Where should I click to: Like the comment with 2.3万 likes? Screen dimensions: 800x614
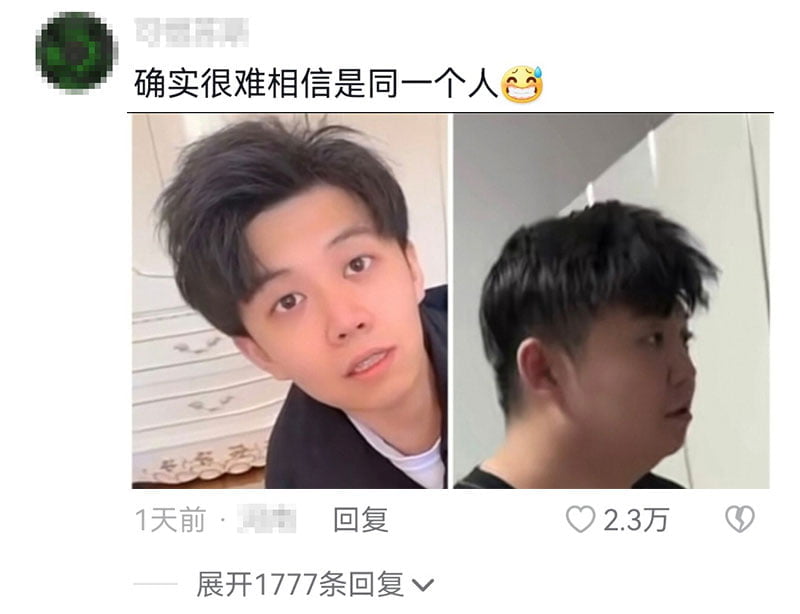click(x=580, y=520)
